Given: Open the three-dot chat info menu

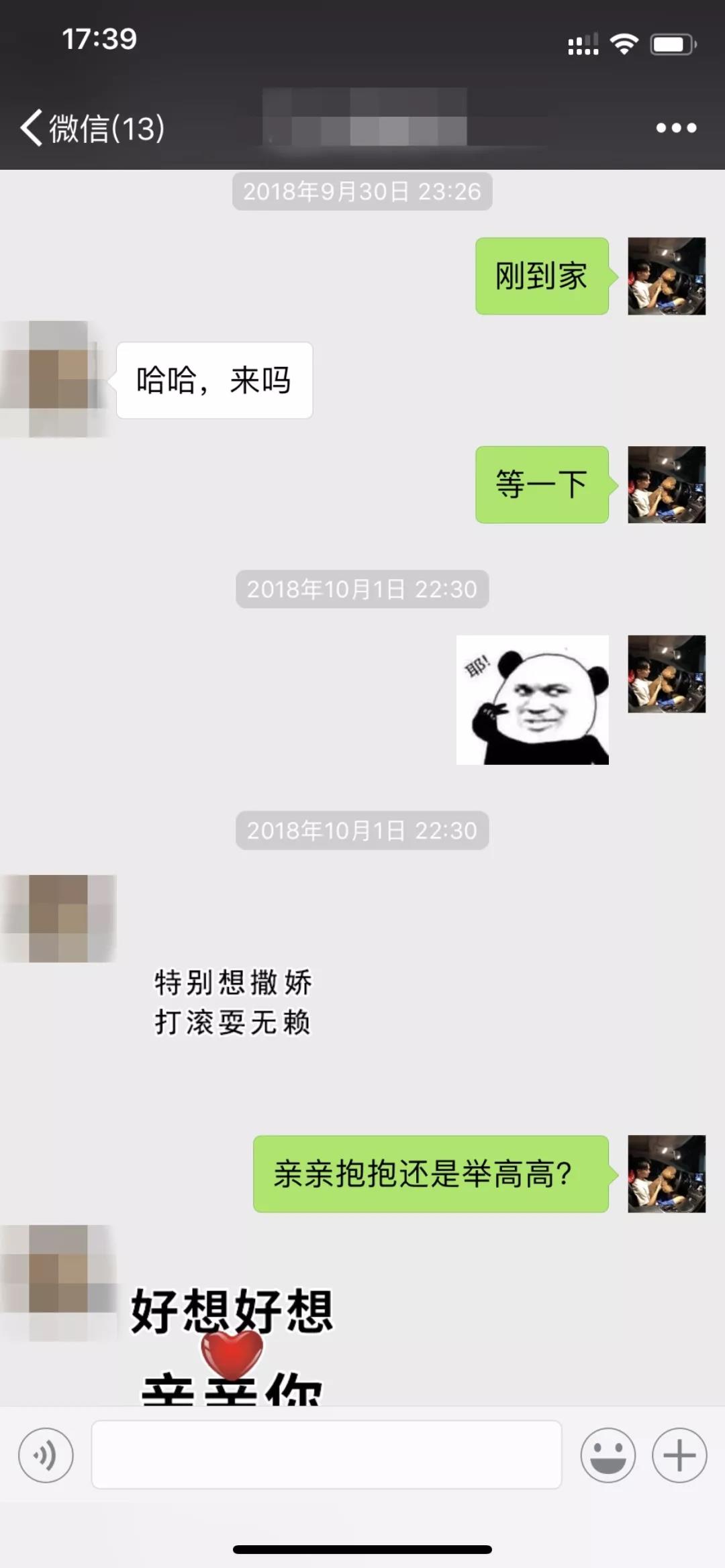Looking at the screenshot, I should coord(675,127).
